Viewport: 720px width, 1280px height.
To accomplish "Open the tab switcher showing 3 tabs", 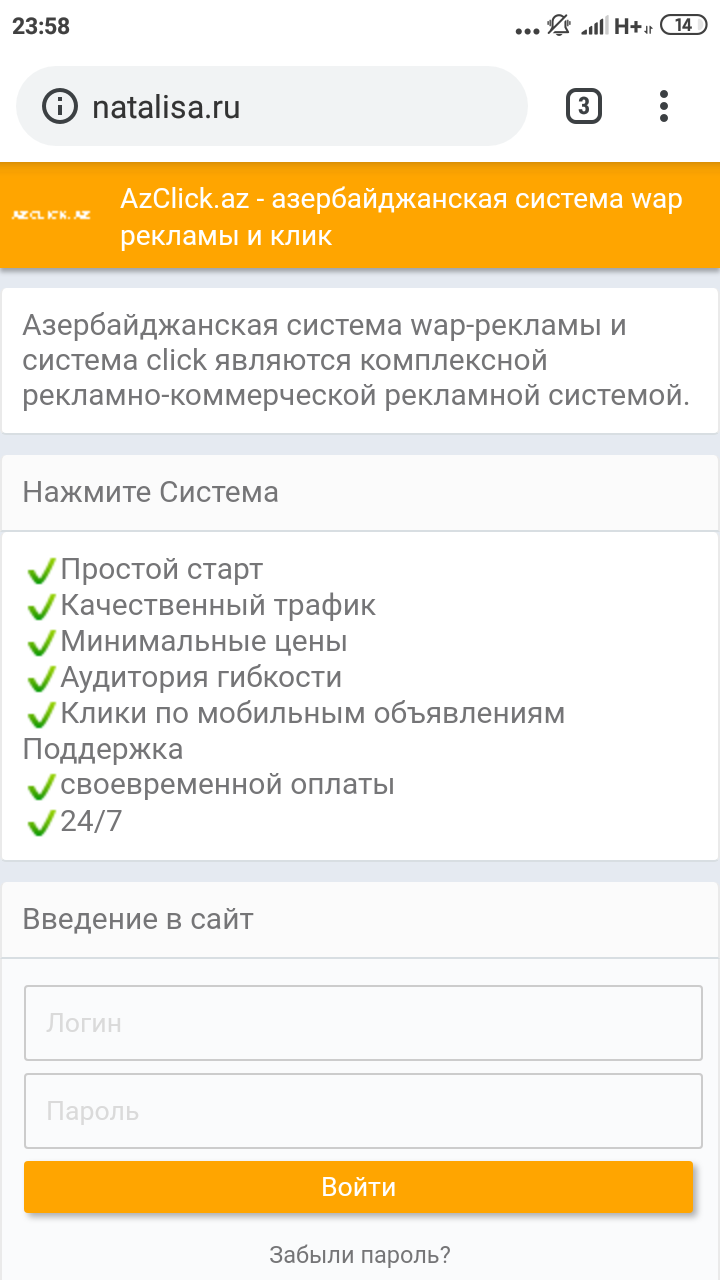I will 584,106.
